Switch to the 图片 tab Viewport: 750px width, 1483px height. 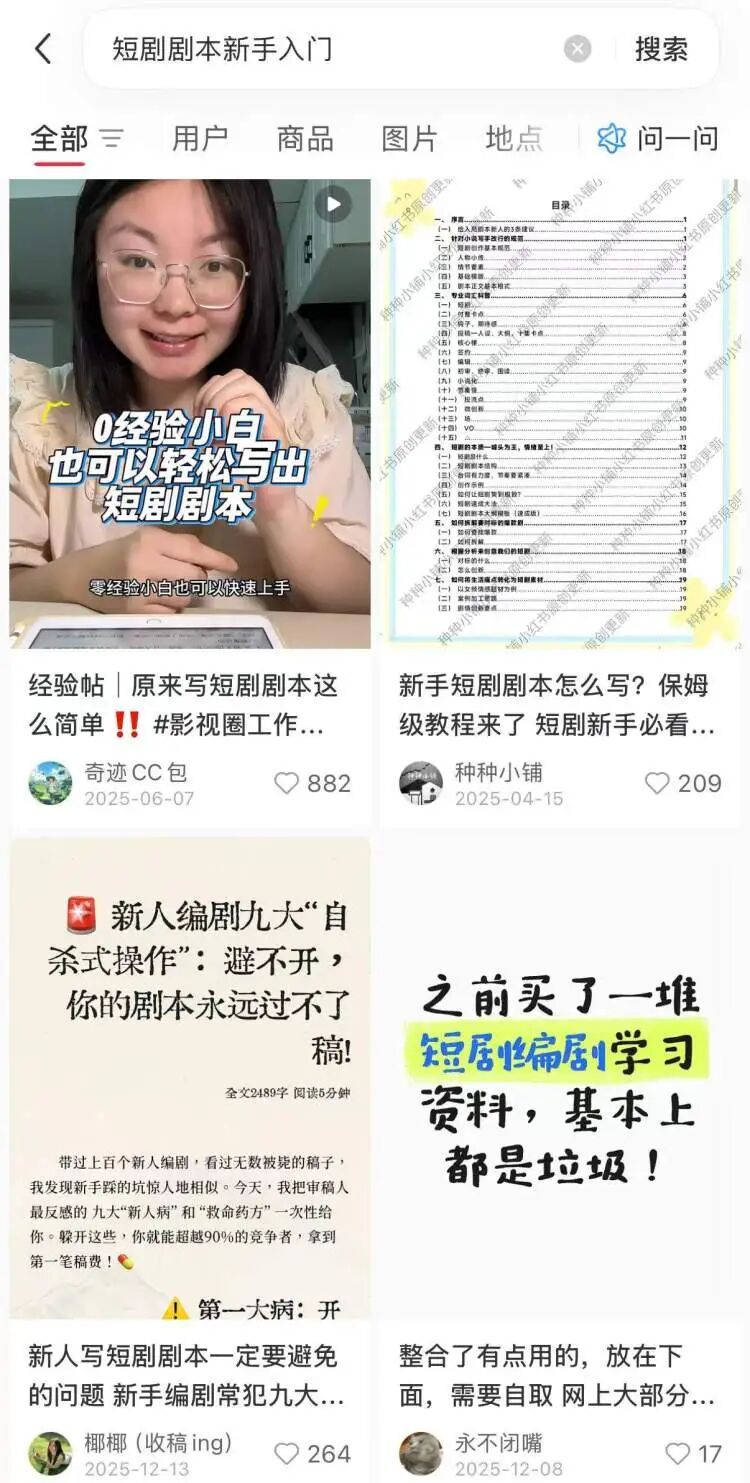[x=410, y=139]
